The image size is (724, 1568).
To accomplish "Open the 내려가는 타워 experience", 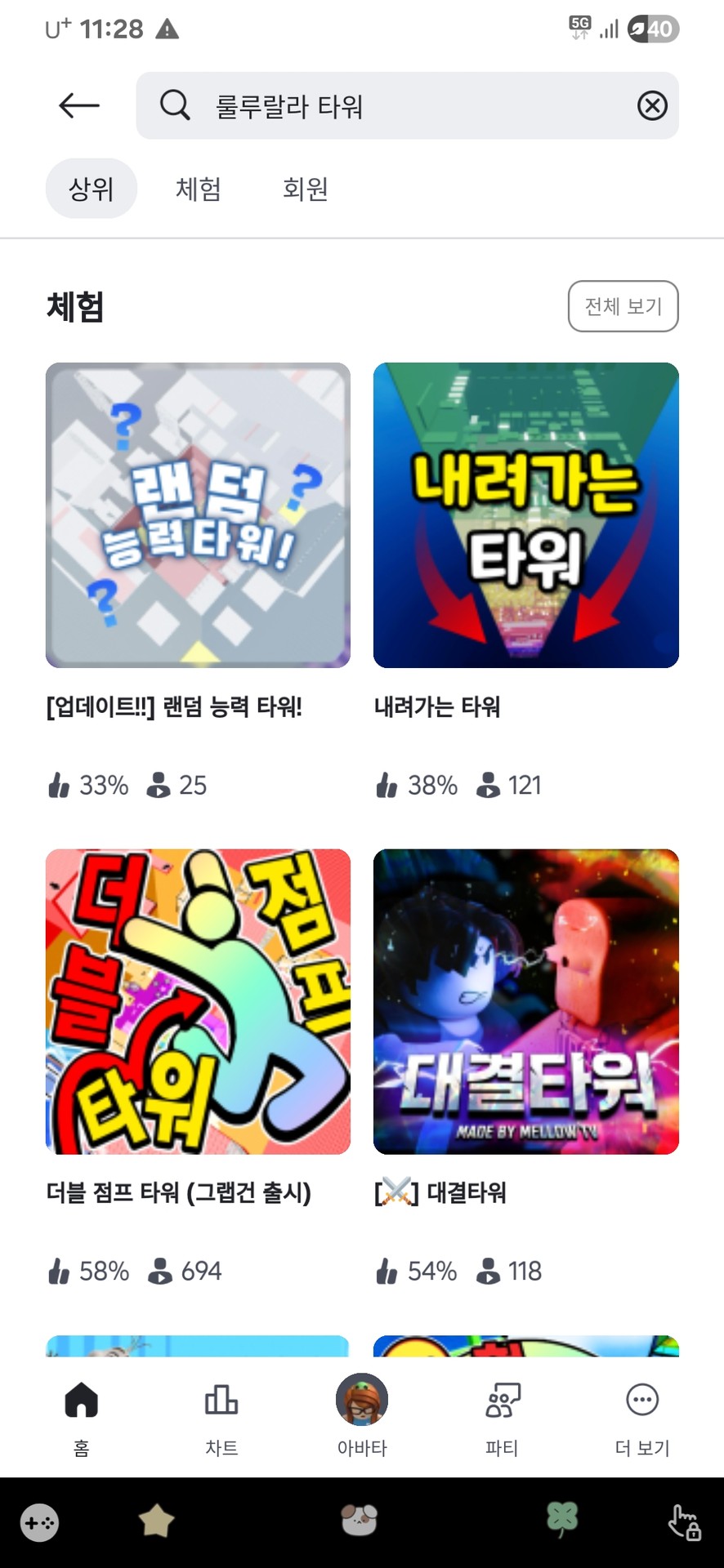I will click(x=525, y=515).
